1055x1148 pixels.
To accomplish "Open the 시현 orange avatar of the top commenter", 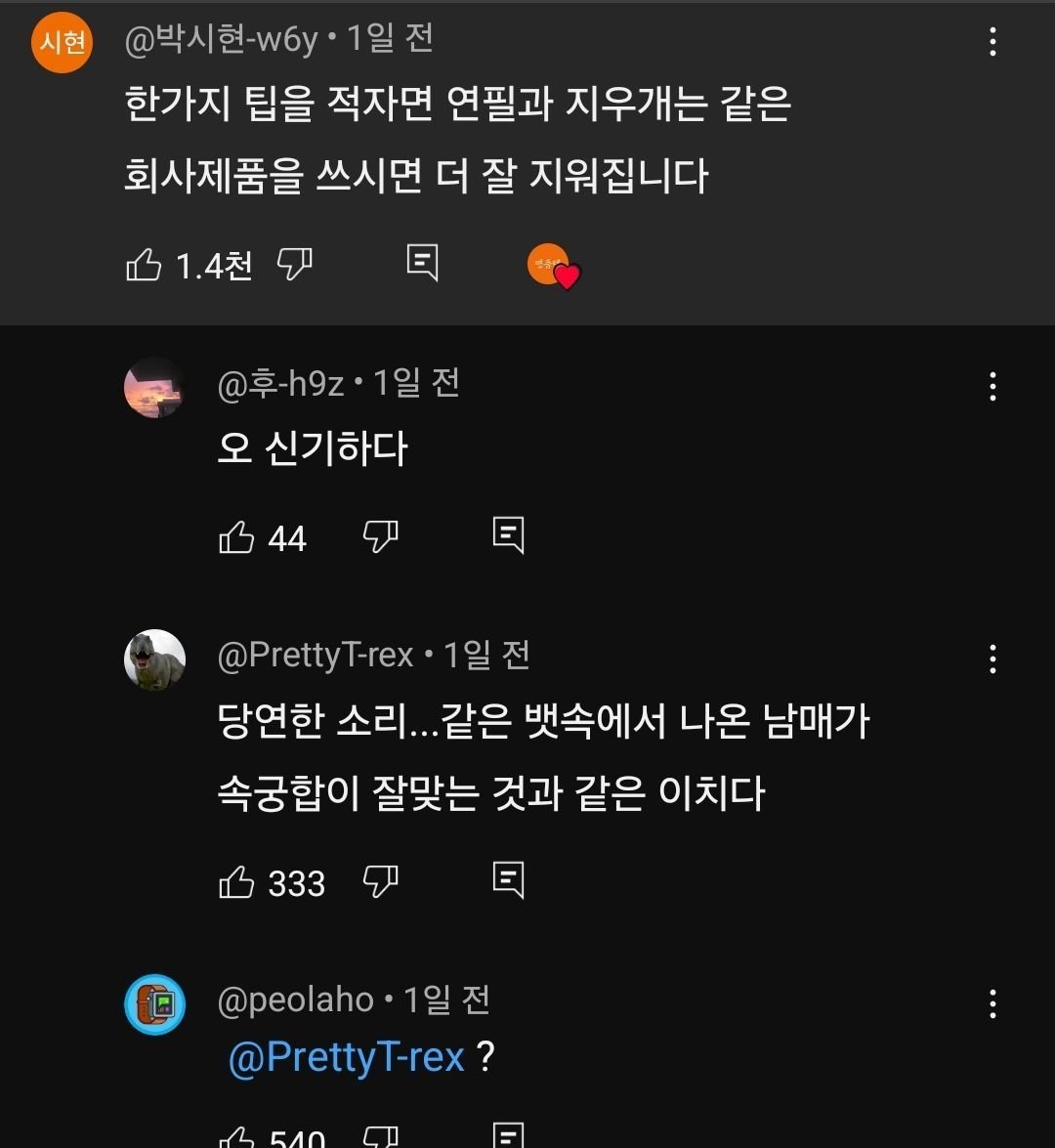I will pyautogui.click(x=62, y=43).
